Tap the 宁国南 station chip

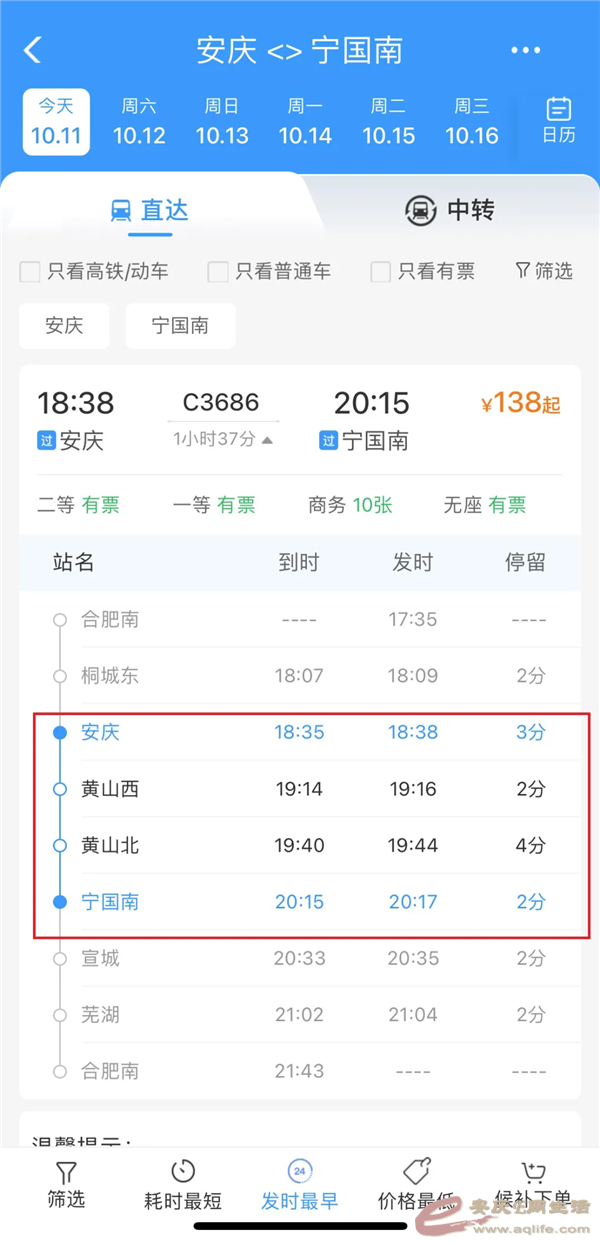(x=180, y=326)
